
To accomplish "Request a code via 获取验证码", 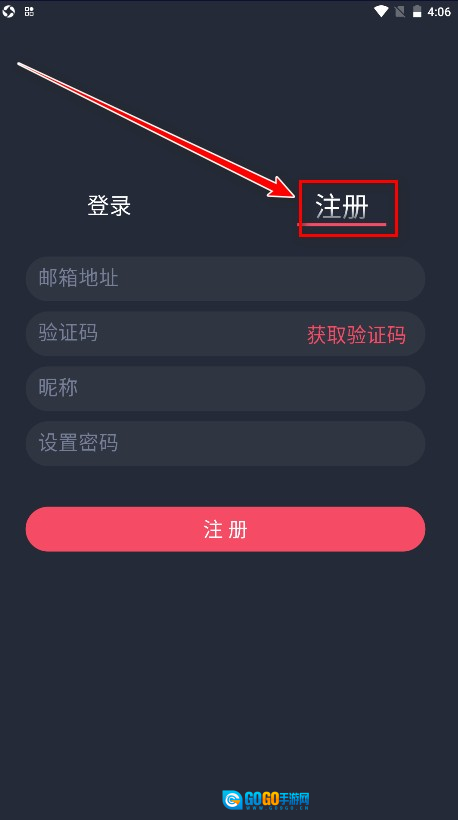I will [357, 335].
